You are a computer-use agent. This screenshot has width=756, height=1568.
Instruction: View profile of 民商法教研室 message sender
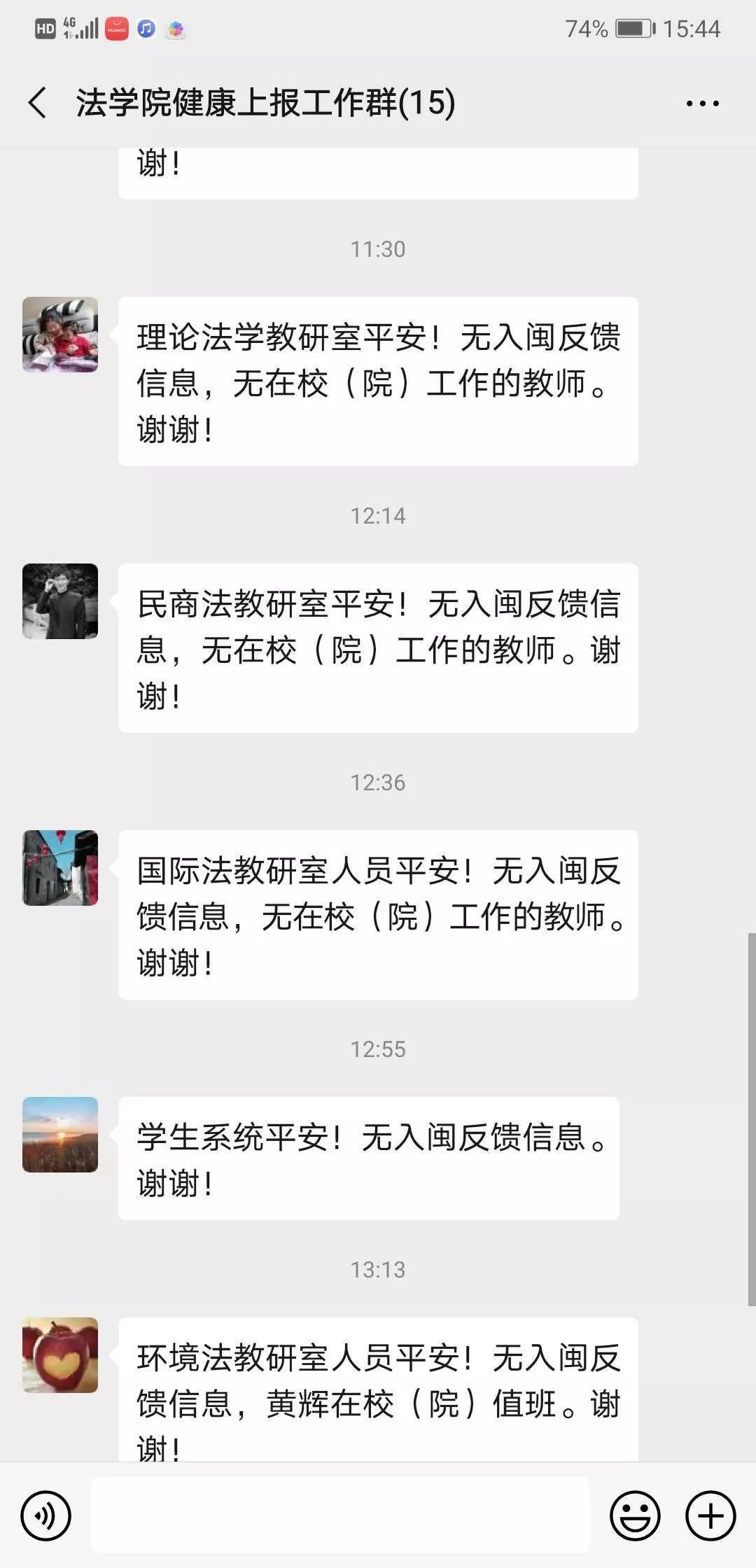60,601
